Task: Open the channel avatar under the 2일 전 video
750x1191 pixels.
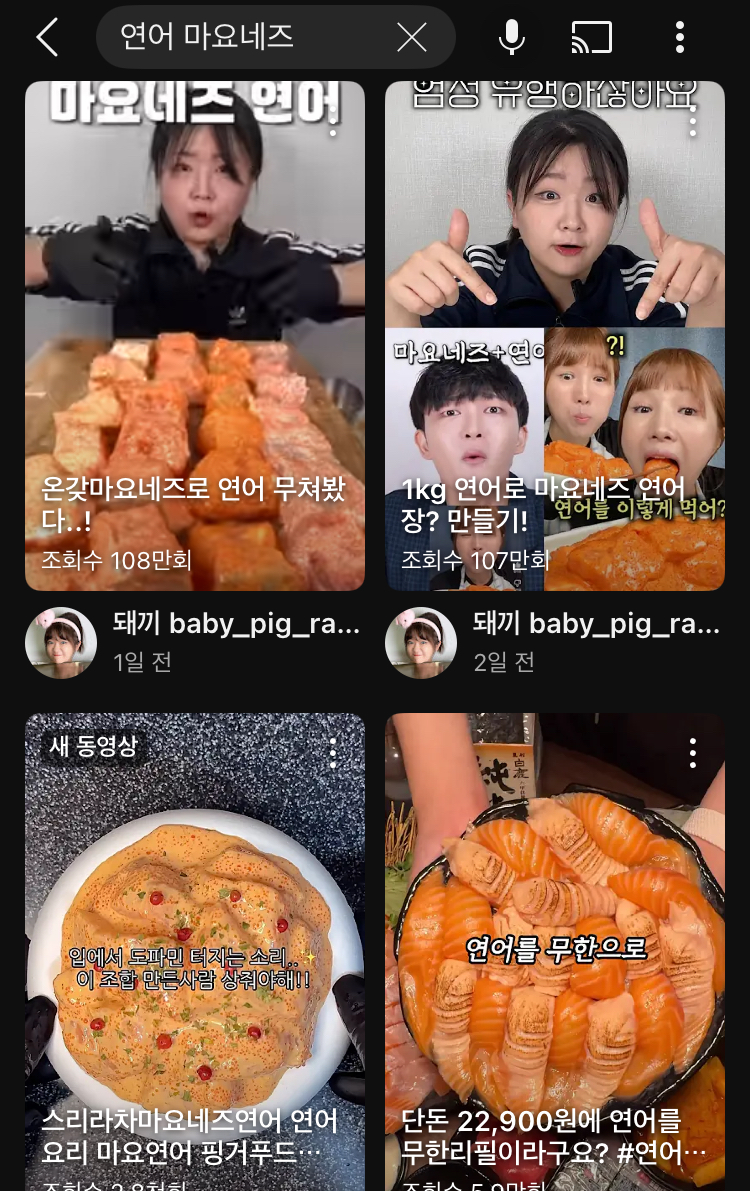Action: coord(421,643)
